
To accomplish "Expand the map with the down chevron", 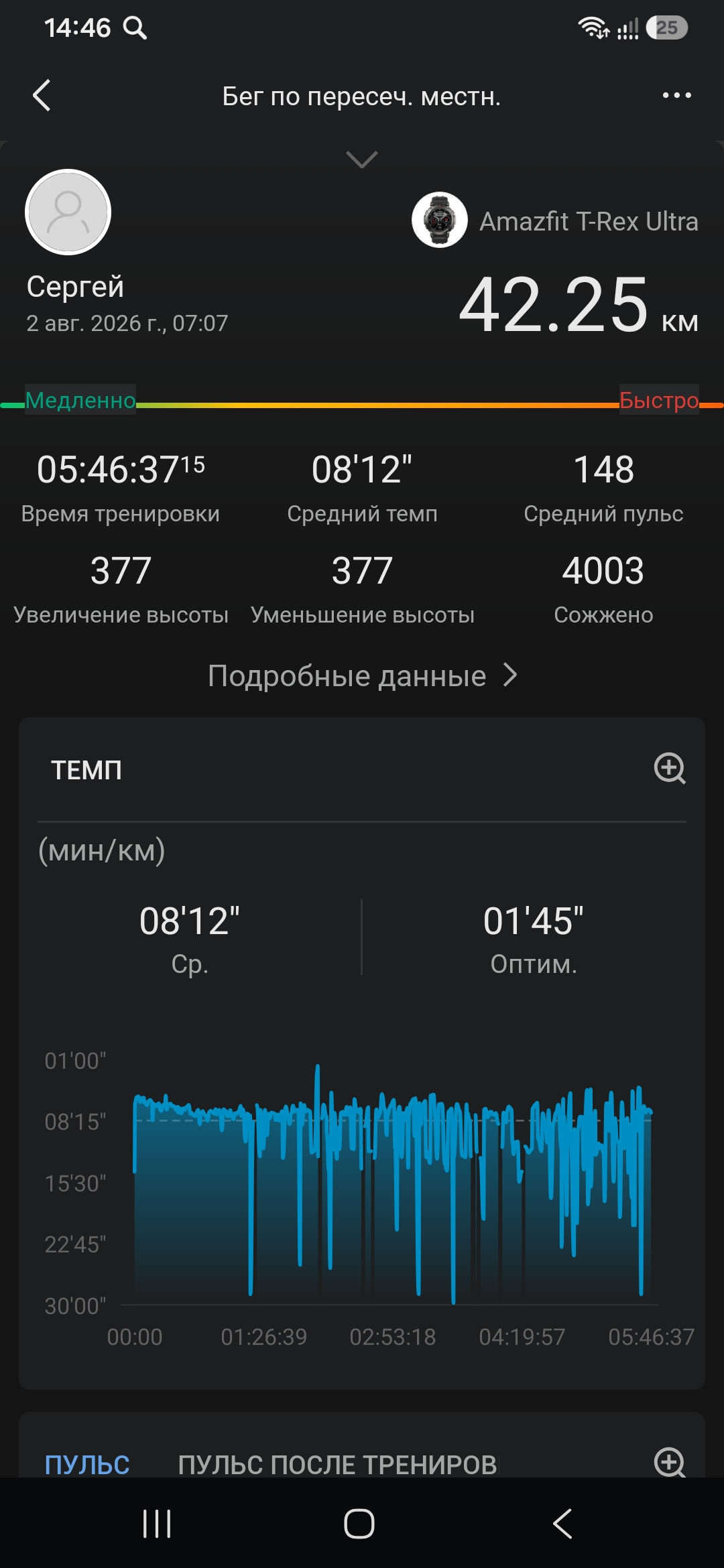I will tap(361, 159).
